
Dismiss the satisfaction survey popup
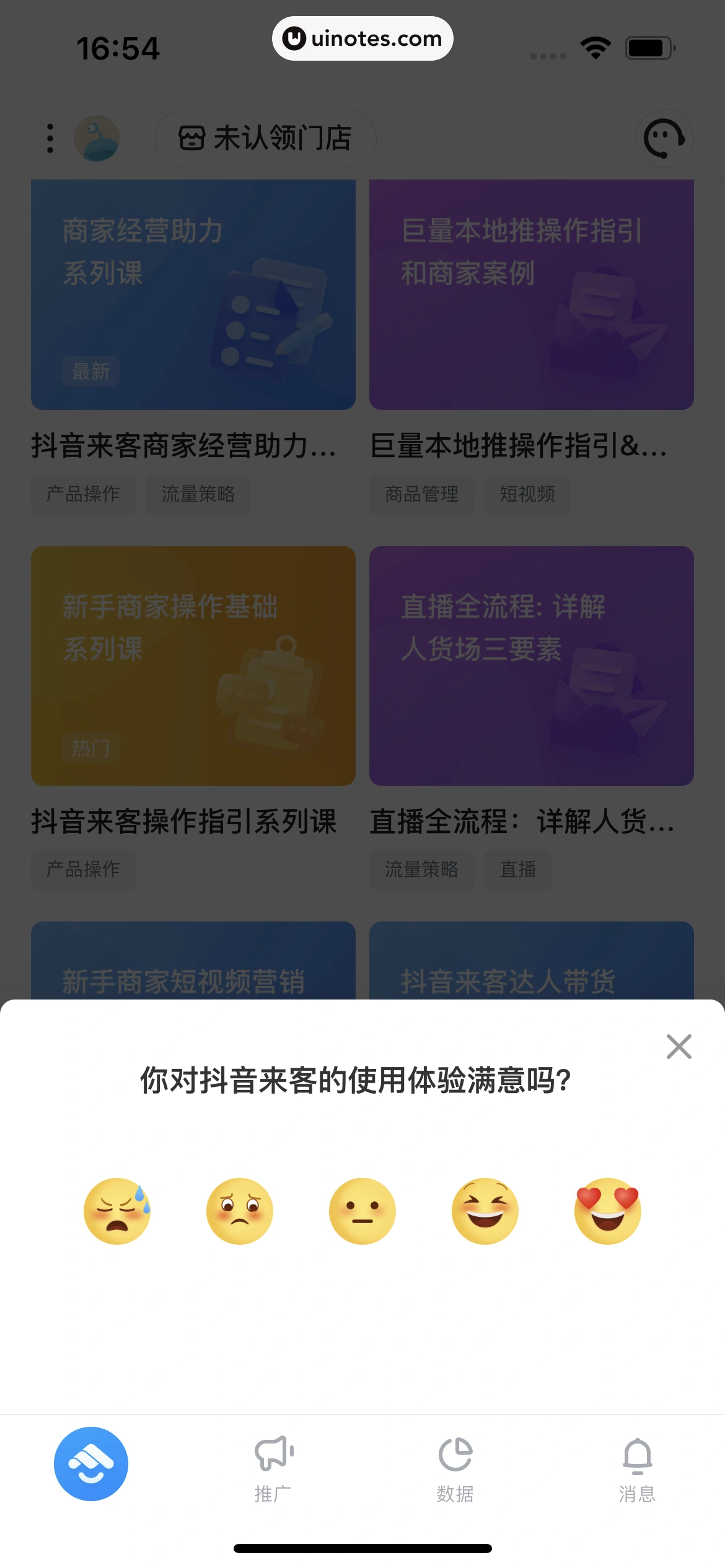(x=679, y=1047)
